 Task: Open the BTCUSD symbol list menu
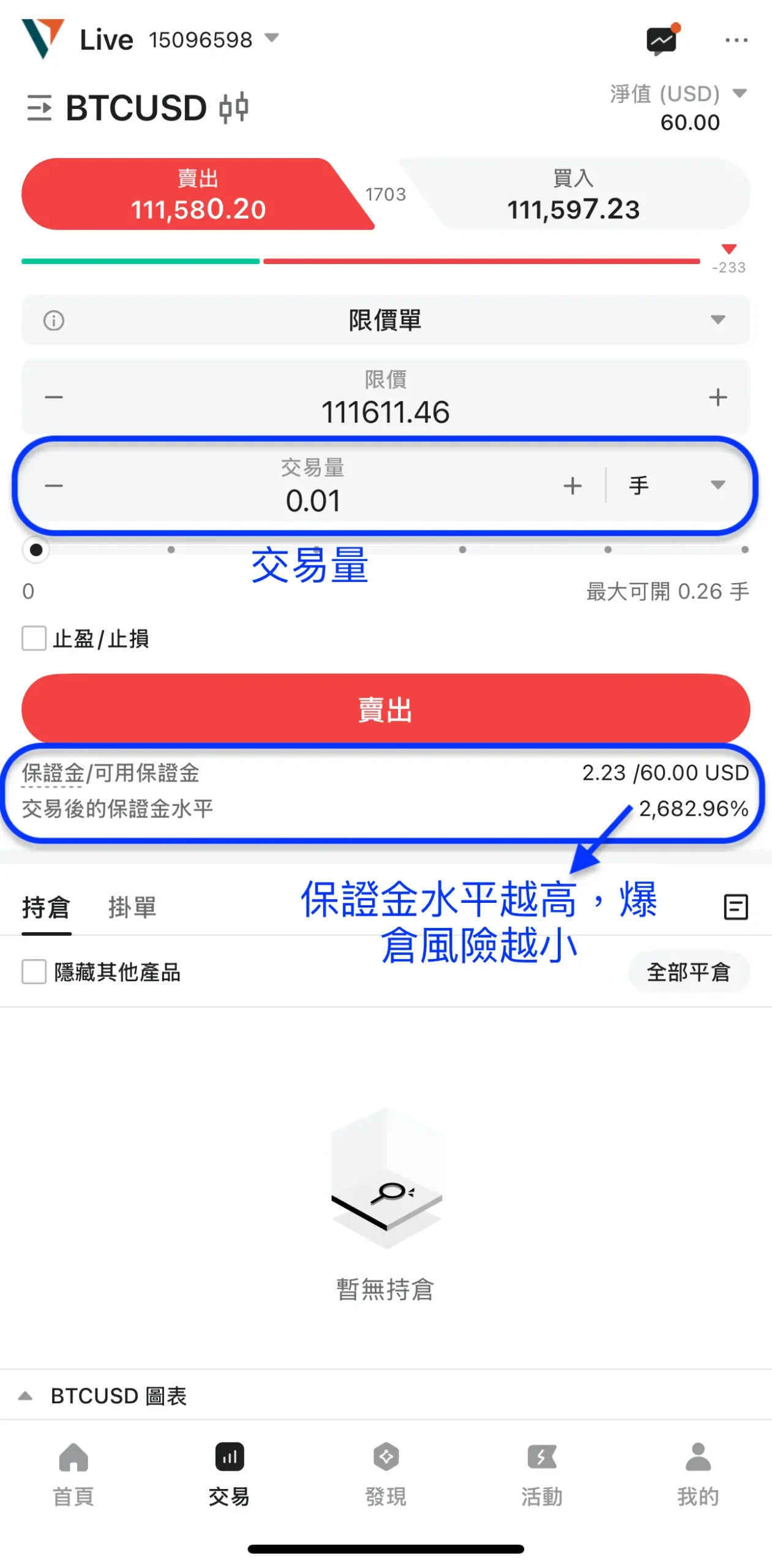(39, 108)
